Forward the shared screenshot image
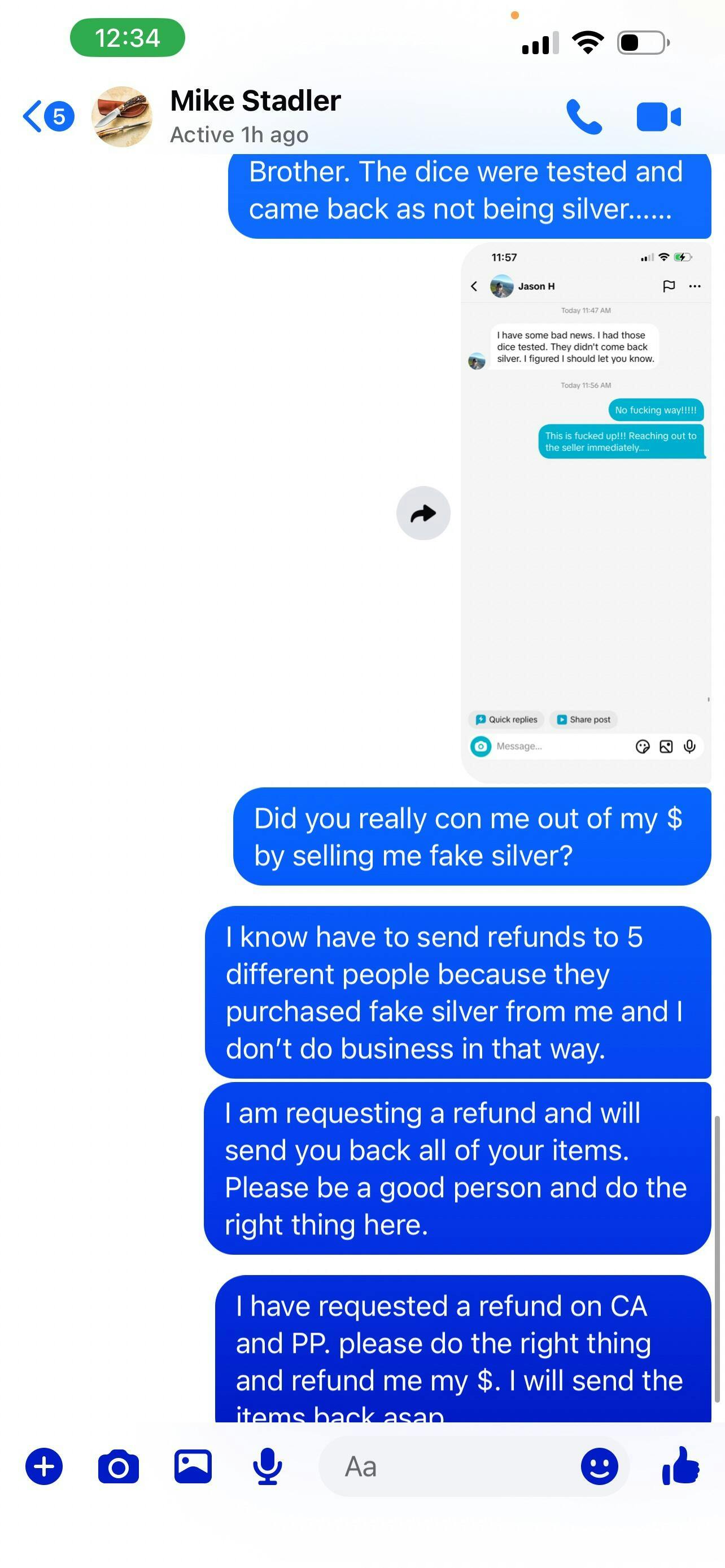 coord(423,513)
